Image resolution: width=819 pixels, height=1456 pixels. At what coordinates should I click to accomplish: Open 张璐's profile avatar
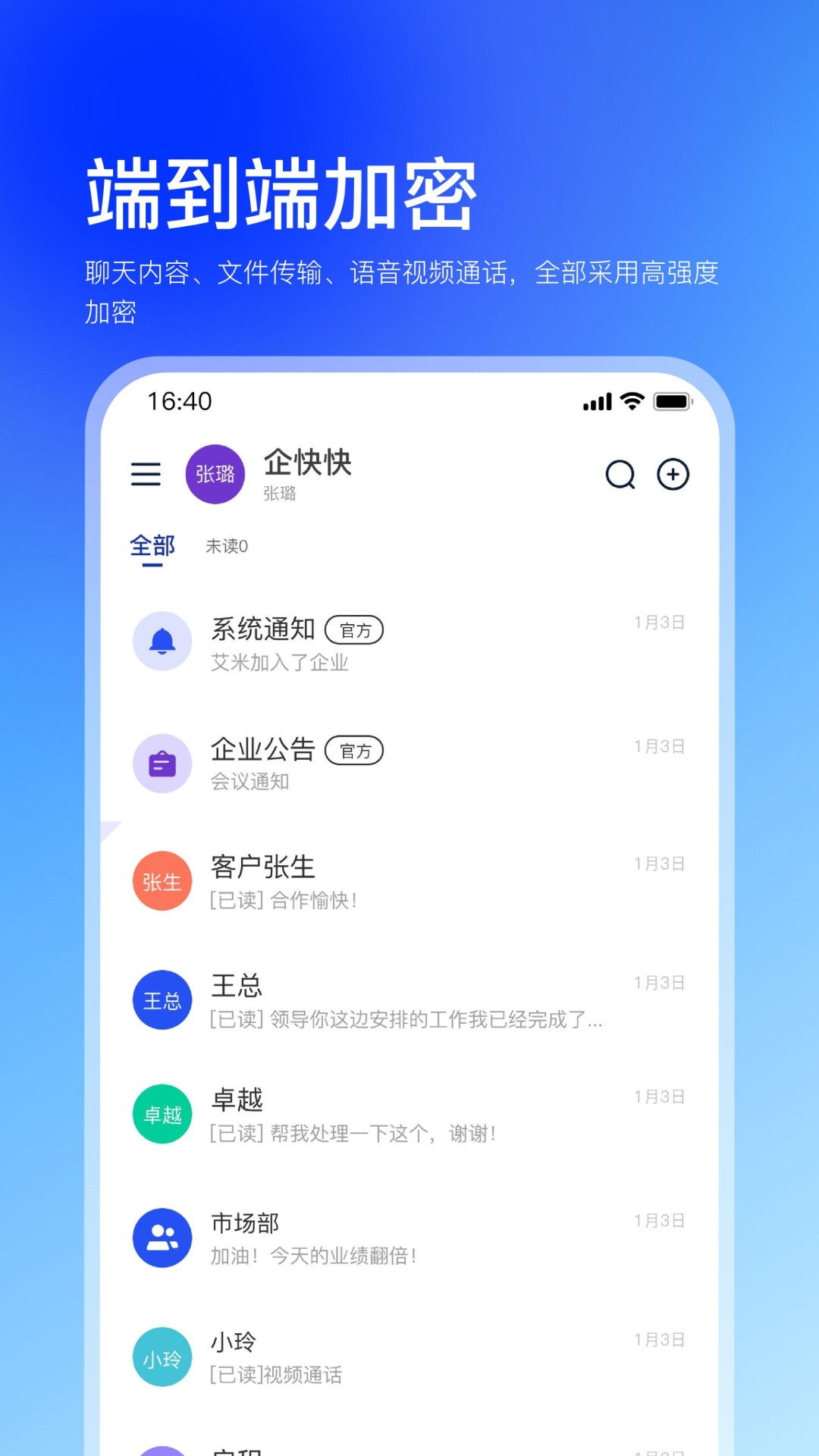pyautogui.click(x=216, y=473)
